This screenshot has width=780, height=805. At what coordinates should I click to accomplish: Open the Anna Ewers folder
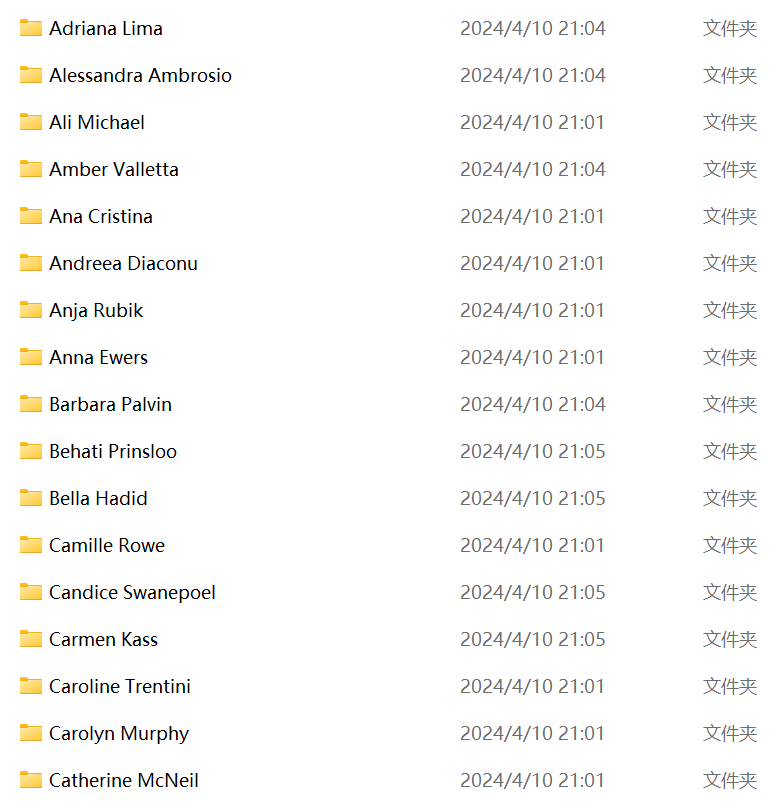pyautogui.click(x=98, y=358)
